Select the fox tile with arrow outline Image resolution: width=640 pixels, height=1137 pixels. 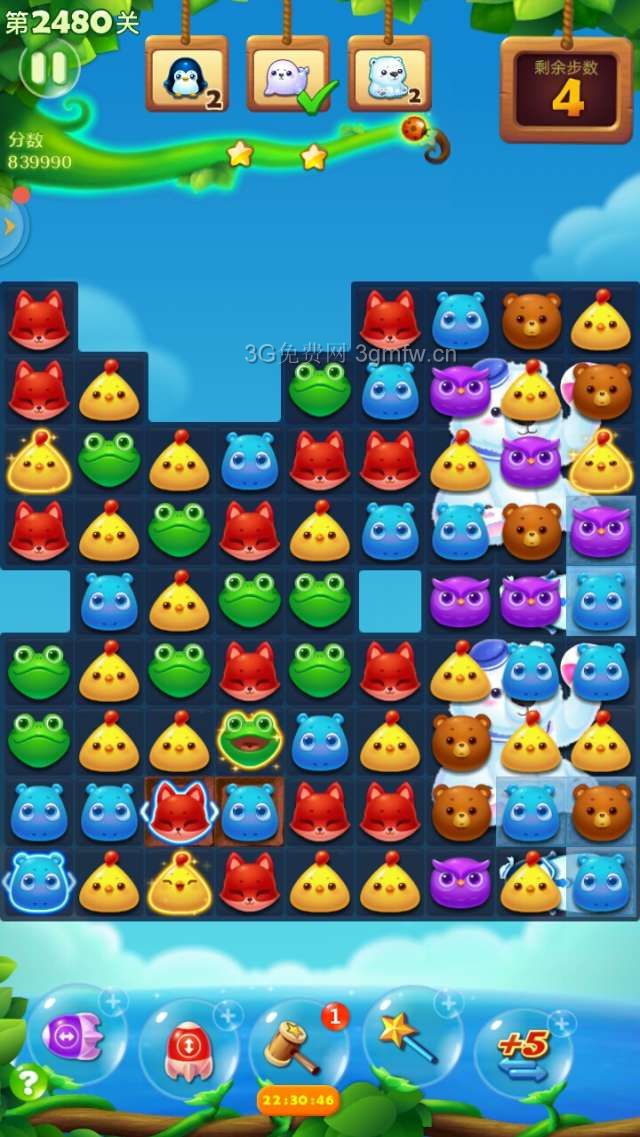(179, 811)
